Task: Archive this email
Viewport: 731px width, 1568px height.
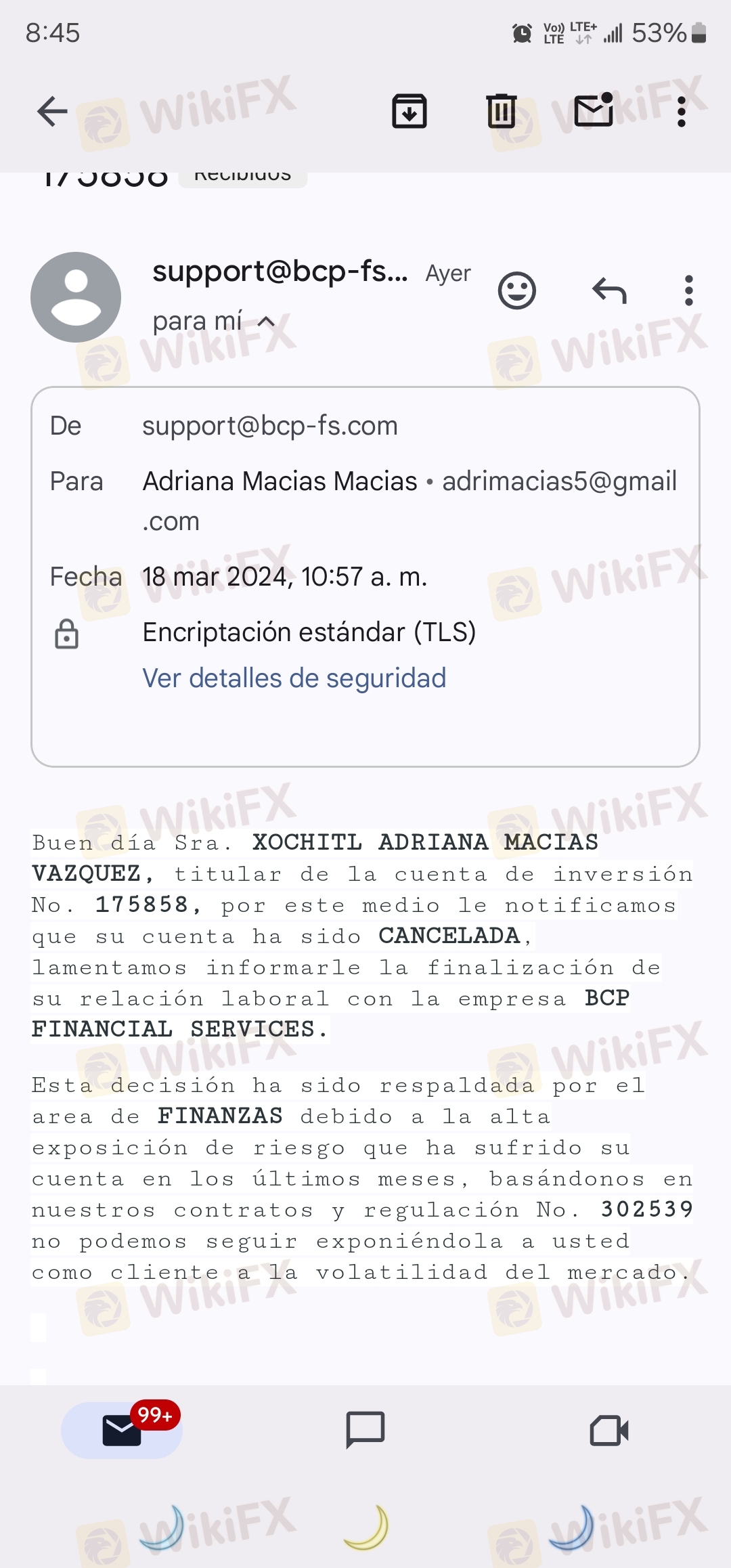Action: [x=409, y=111]
